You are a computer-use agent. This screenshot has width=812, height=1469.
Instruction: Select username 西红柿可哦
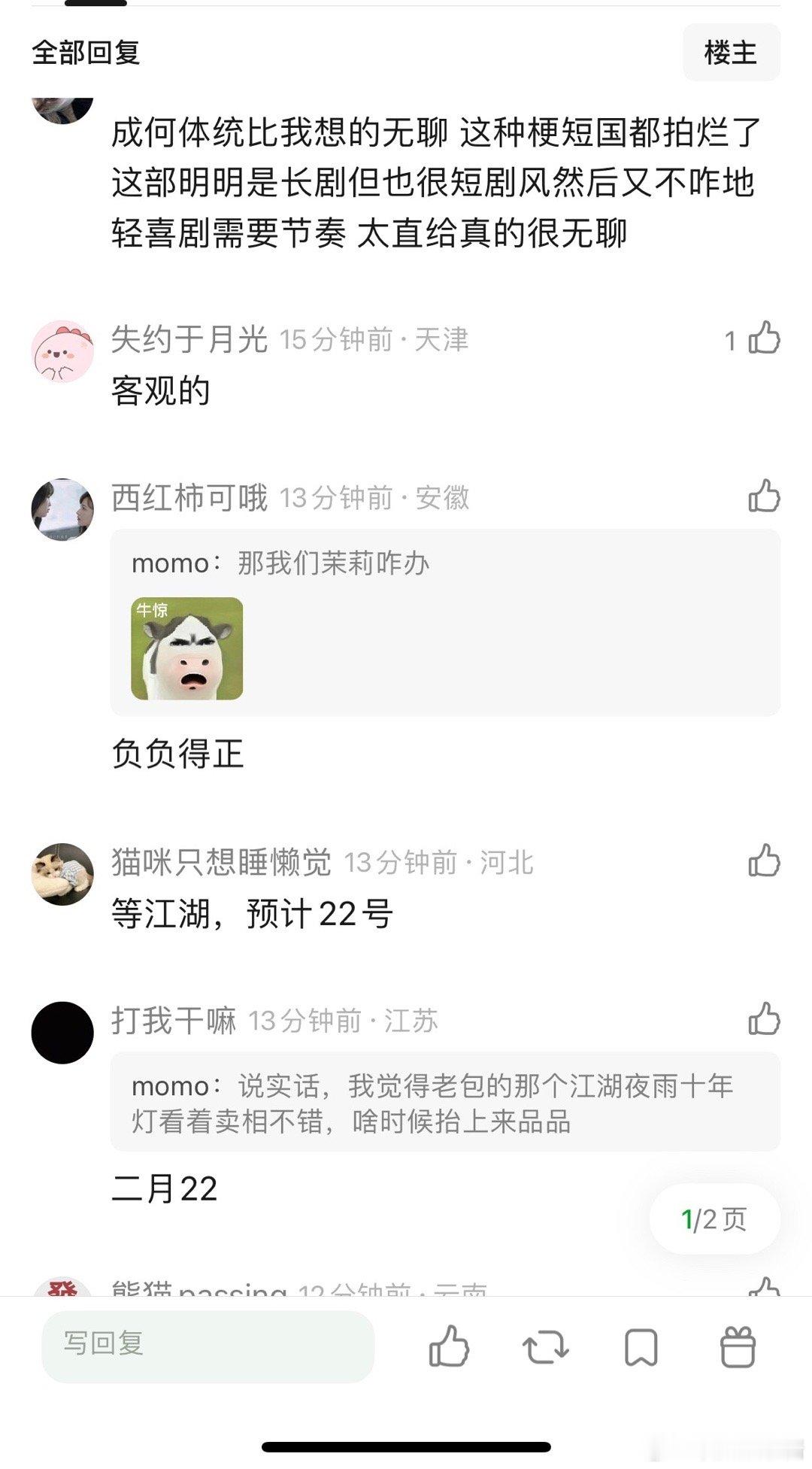tap(189, 496)
